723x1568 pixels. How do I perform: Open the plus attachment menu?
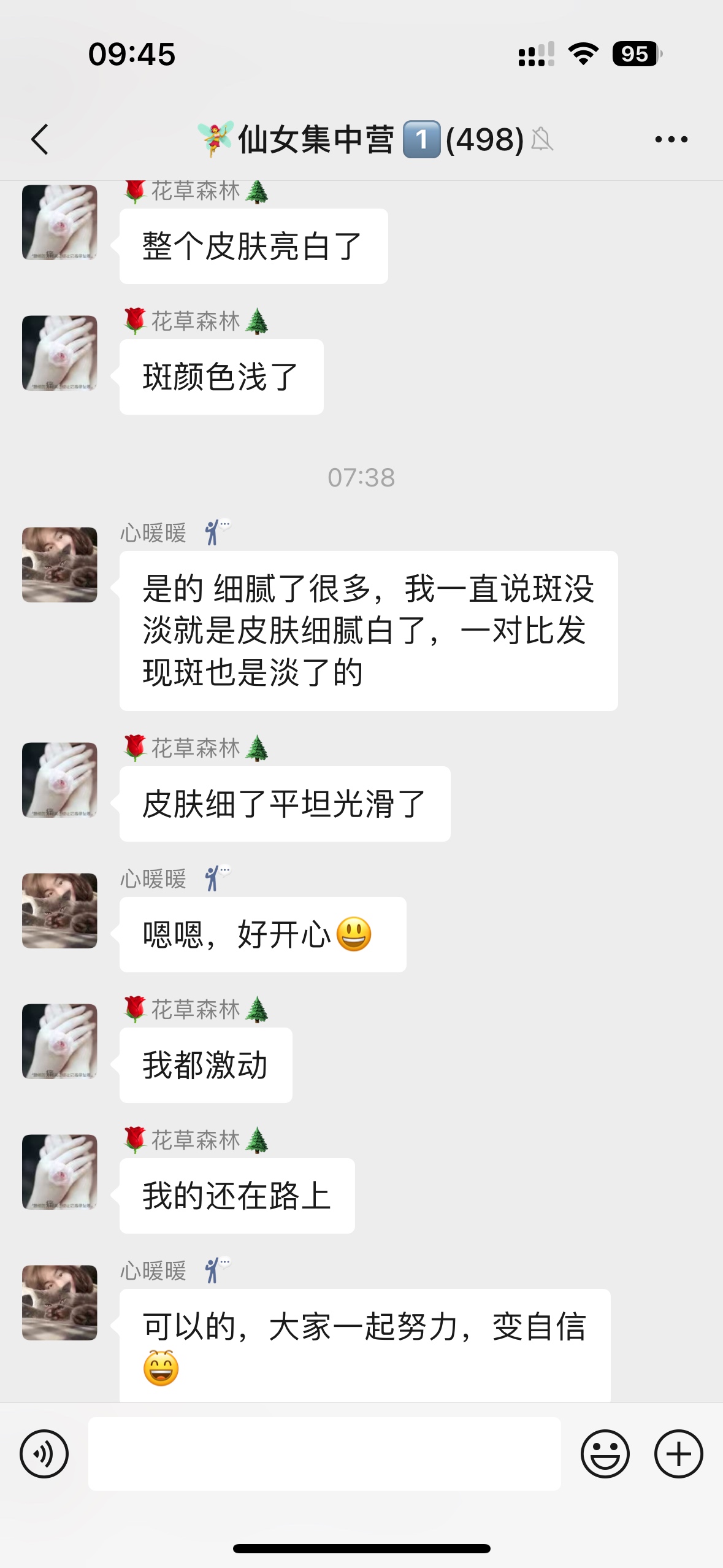(678, 1453)
